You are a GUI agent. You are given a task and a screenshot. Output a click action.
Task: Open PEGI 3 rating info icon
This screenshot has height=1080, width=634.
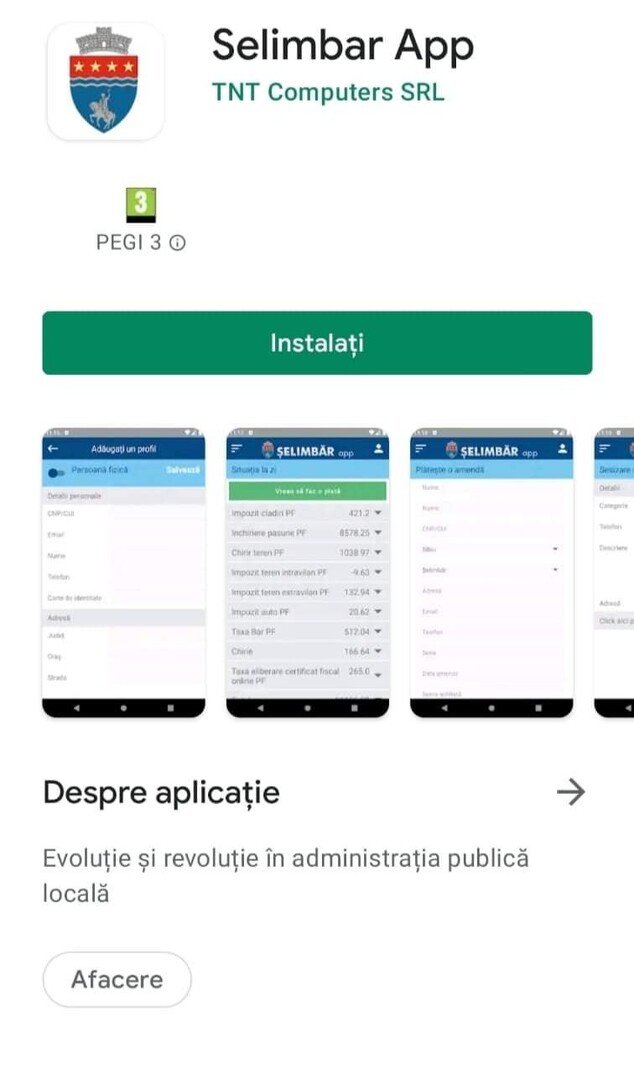(x=177, y=243)
